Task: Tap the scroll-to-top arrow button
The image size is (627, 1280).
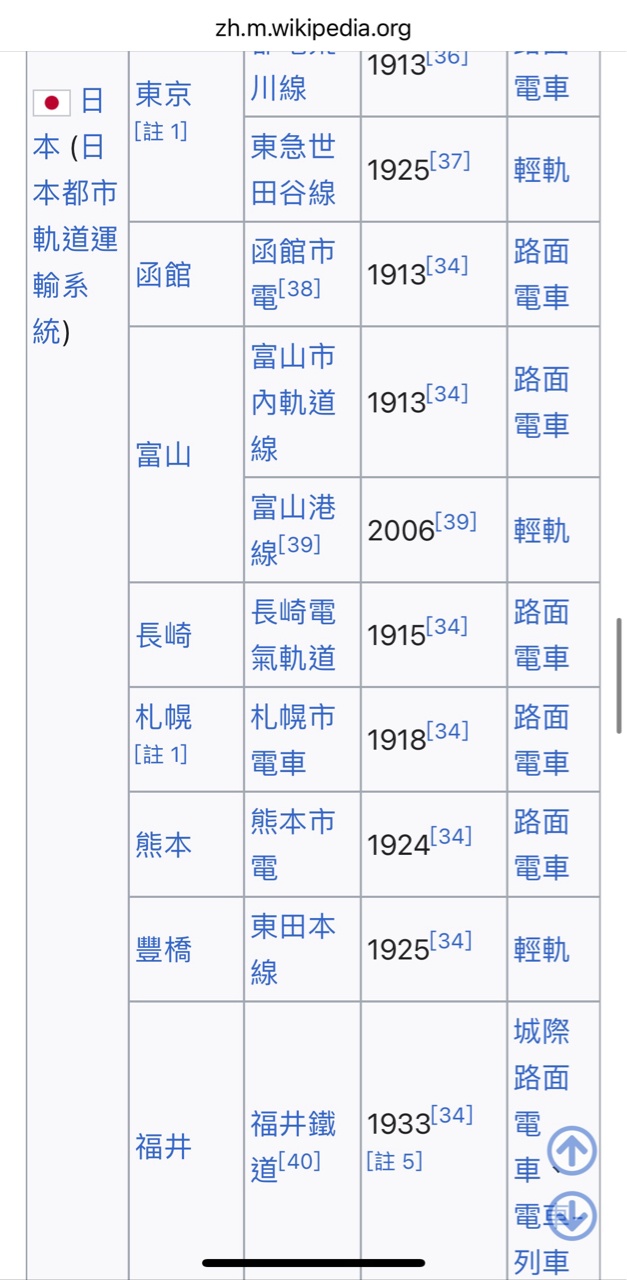Action: pyautogui.click(x=572, y=1150)
